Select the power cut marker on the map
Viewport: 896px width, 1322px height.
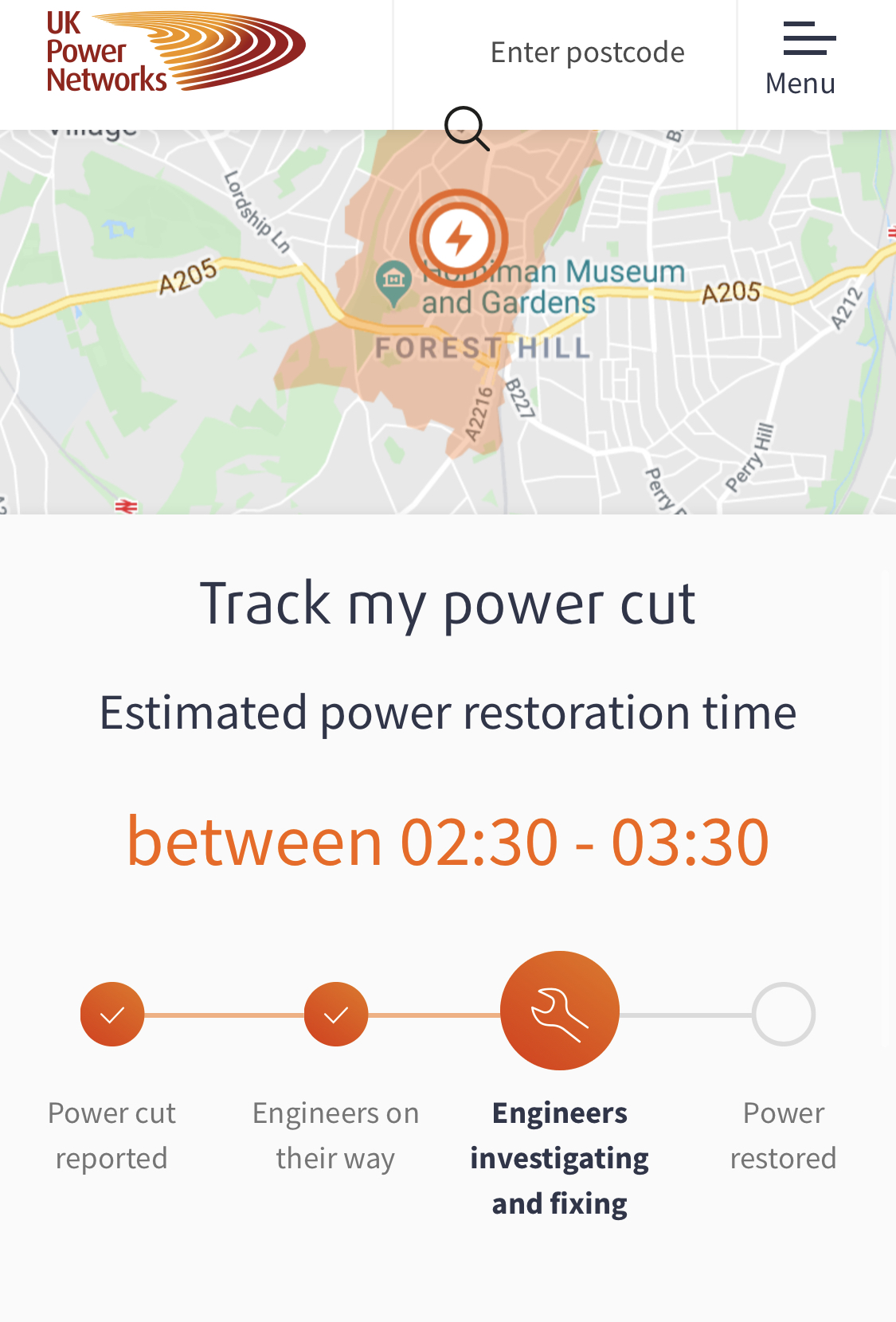pos(459,238)
